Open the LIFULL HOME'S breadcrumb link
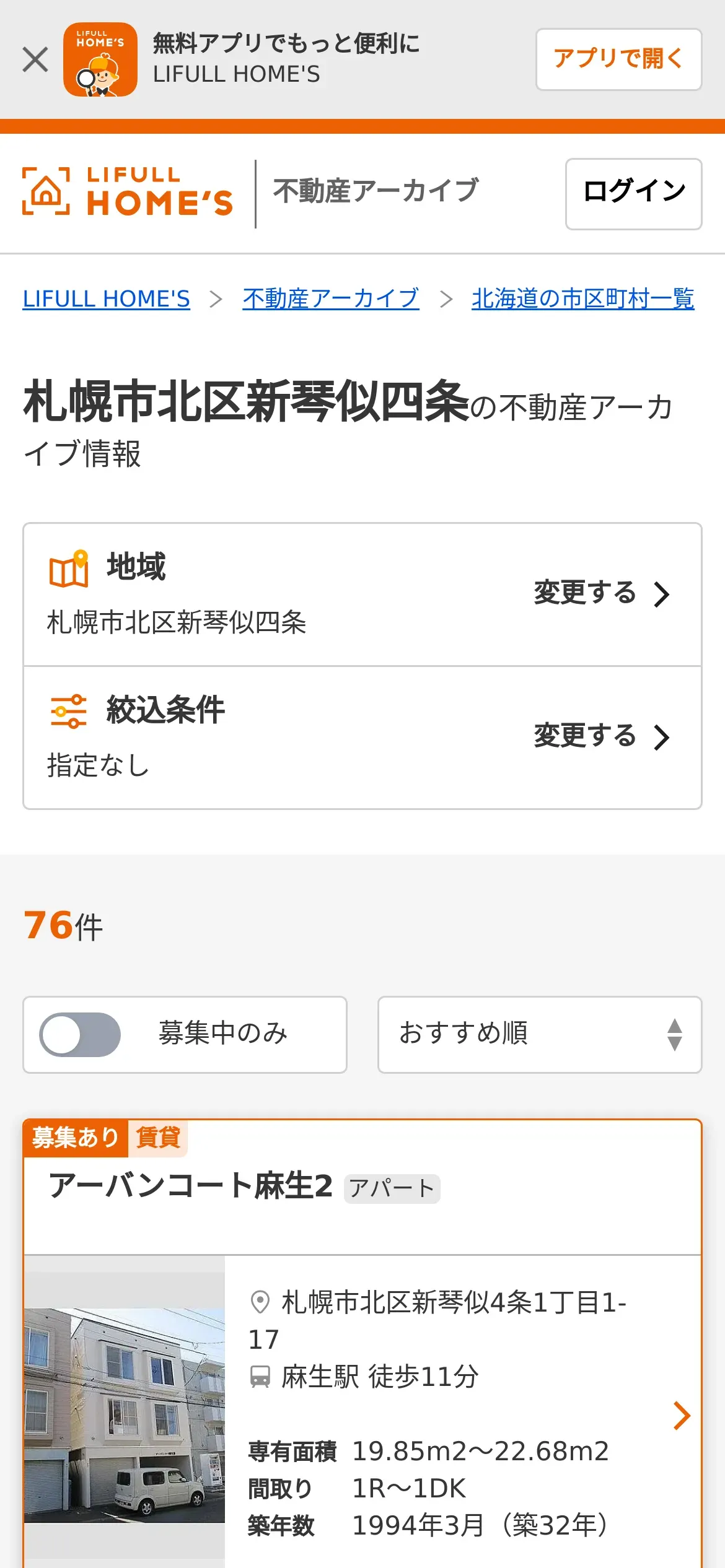Image resolution: width=725 pixels, height=1568 pixels. [107, 299]
